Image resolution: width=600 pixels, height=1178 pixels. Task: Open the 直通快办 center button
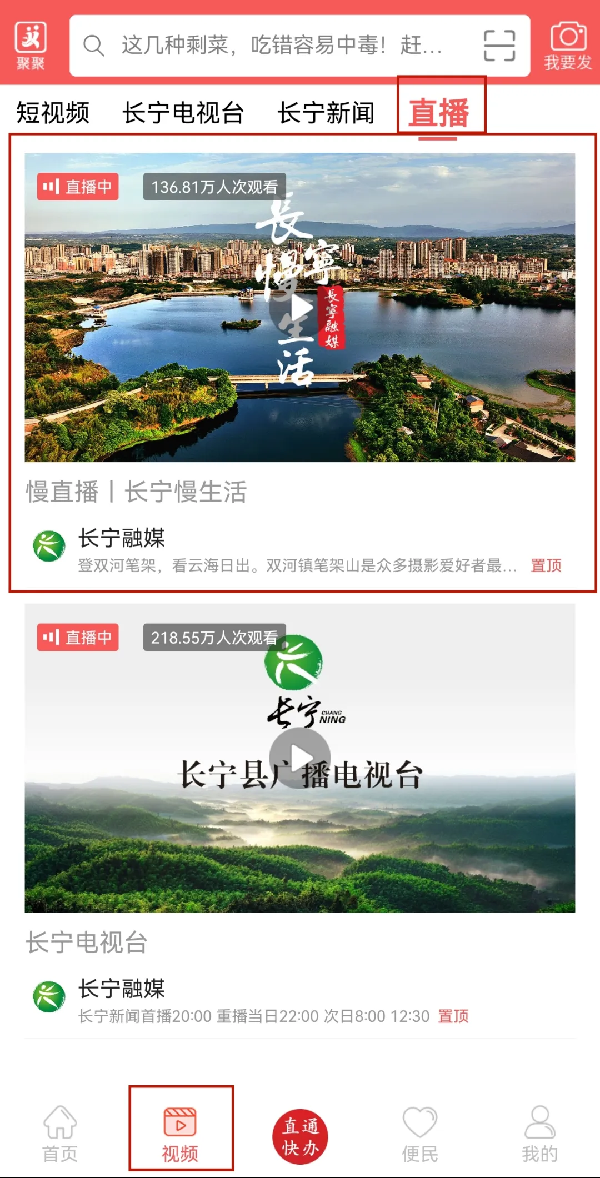pos(300,1136)
